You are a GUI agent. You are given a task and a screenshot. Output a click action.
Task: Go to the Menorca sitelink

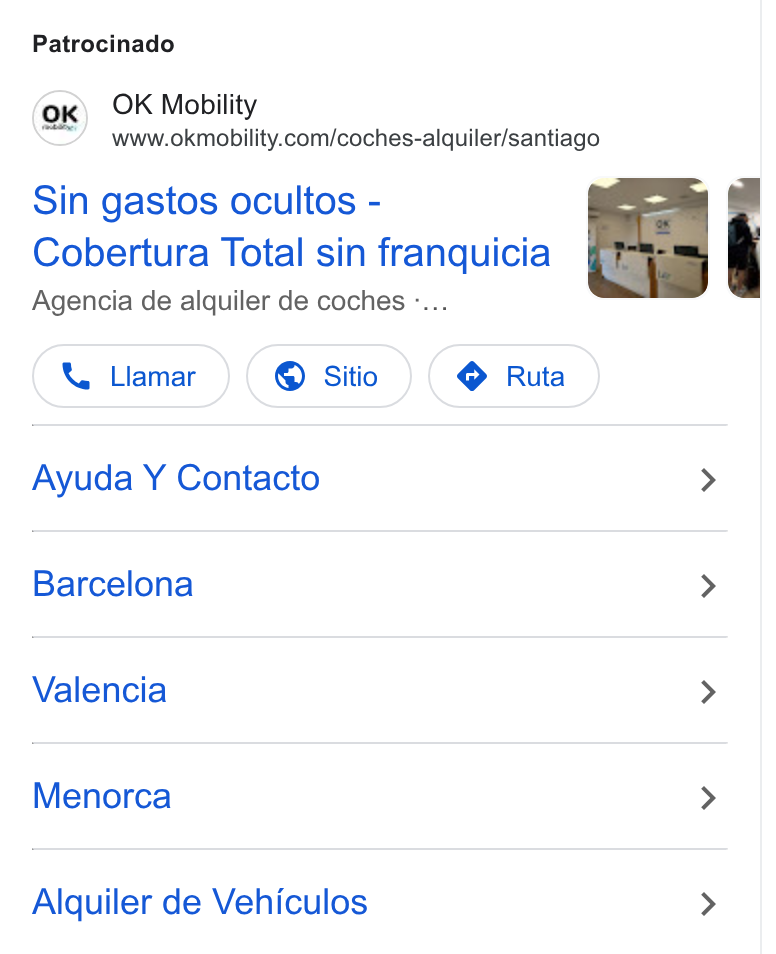[380, 796]
